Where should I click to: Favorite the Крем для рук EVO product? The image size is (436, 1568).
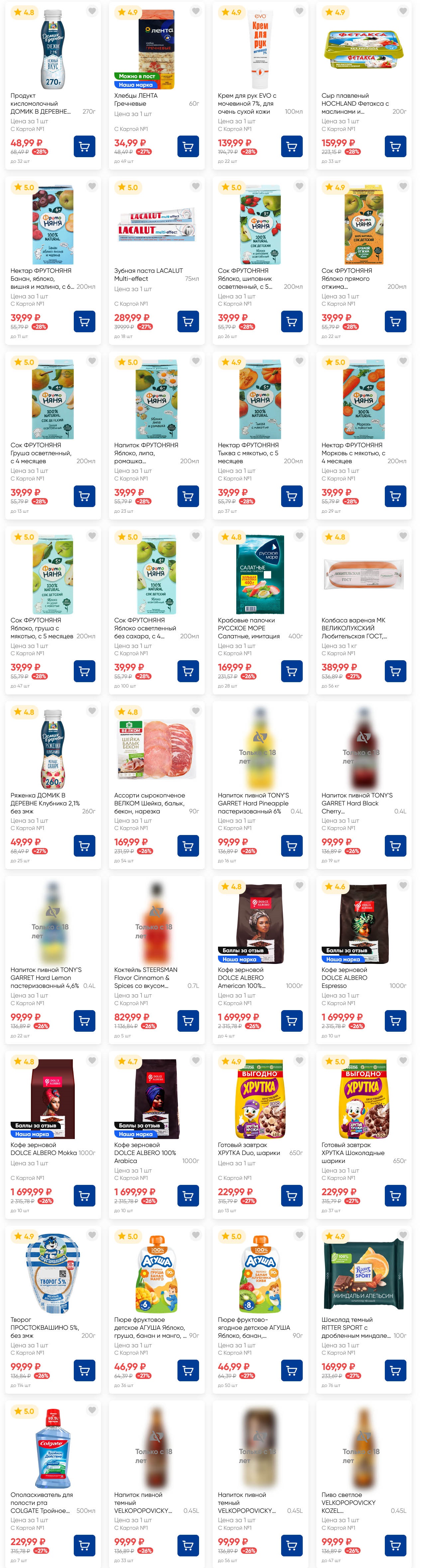299,11
